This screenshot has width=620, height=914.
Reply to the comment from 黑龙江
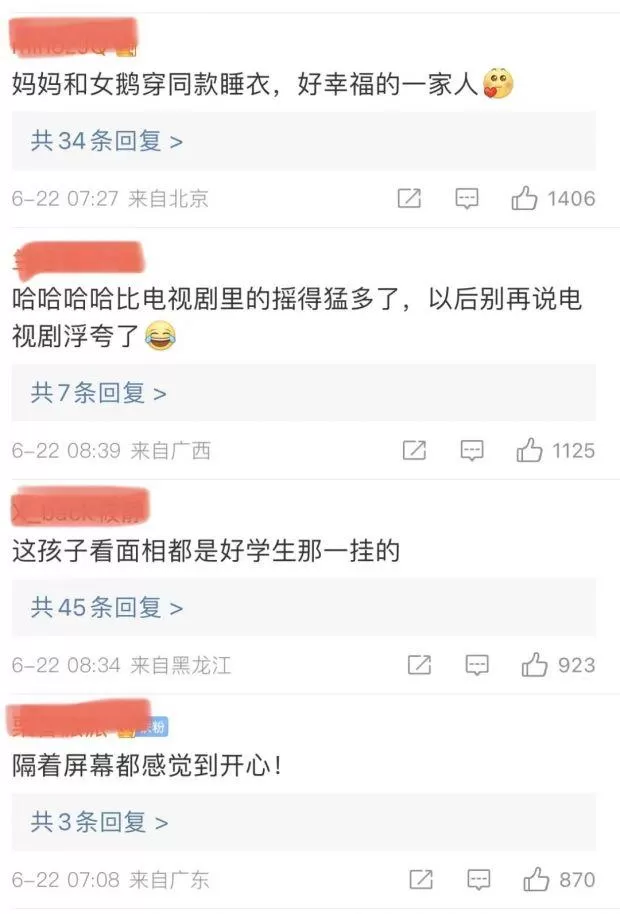(477, 664)
